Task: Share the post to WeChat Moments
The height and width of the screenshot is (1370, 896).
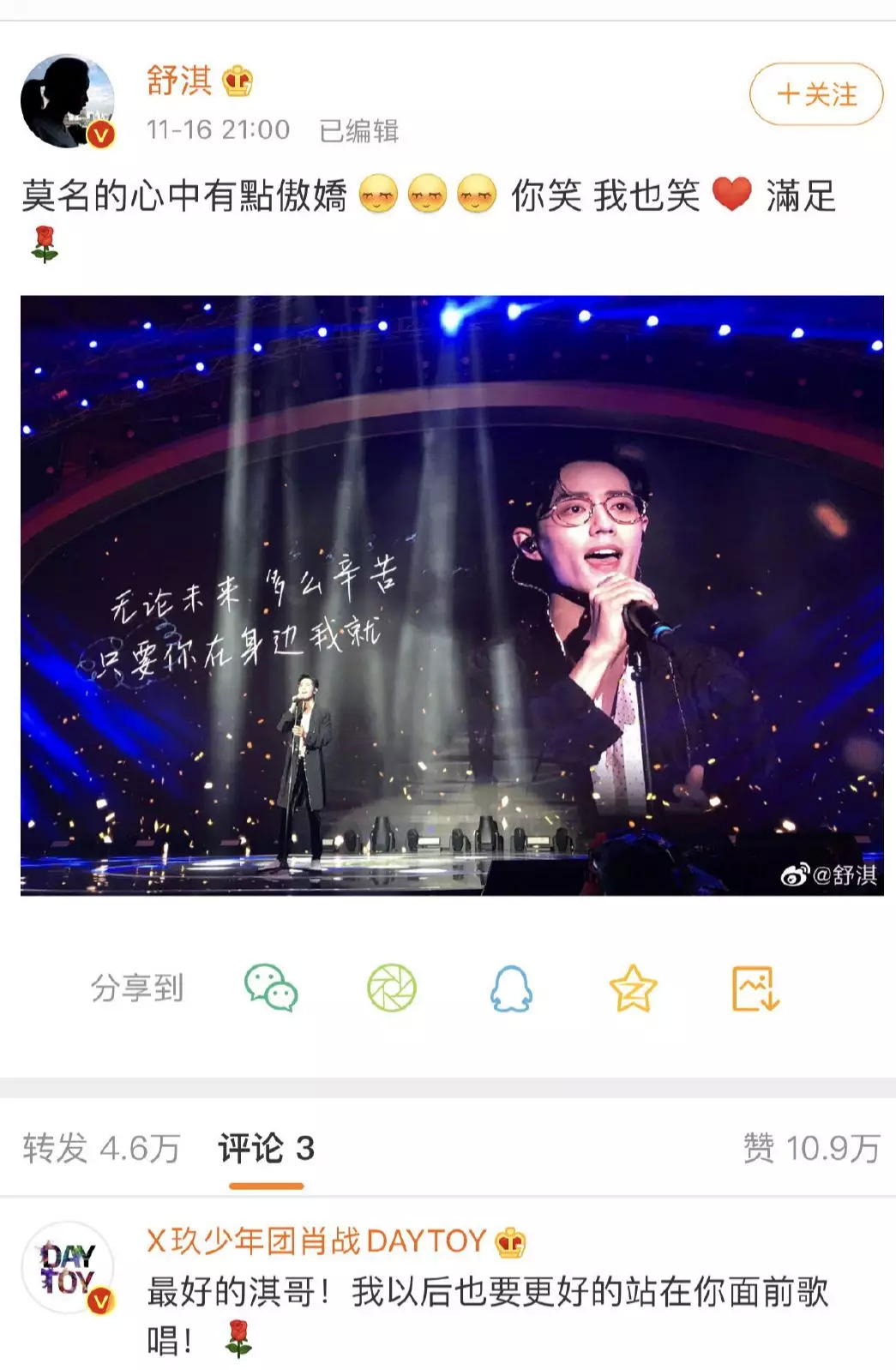Action: (392, 988)
